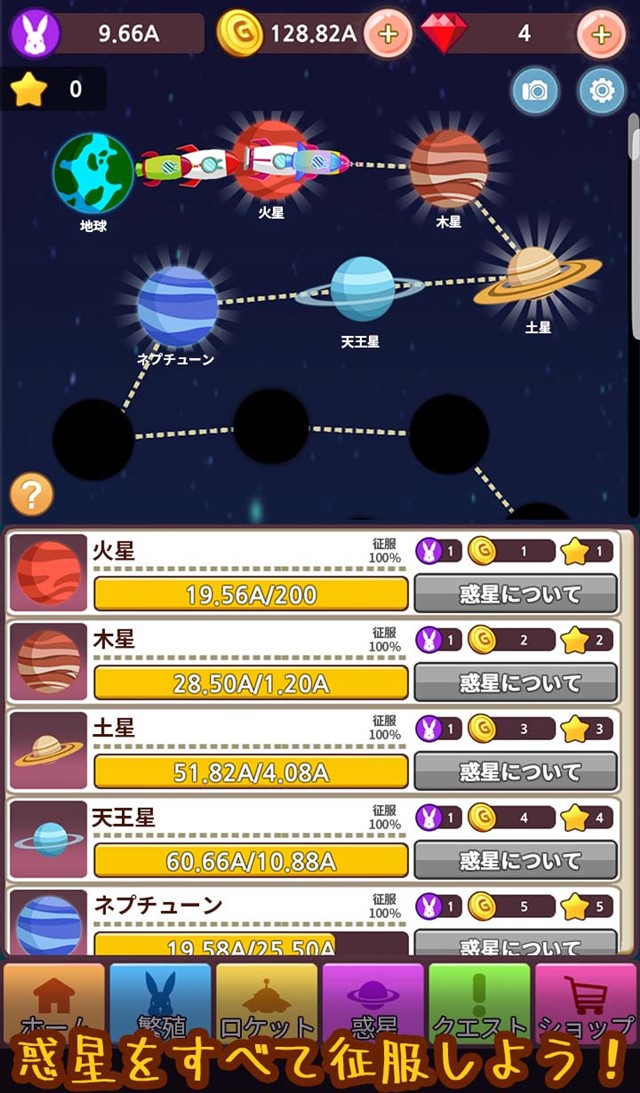Tap 惑星について for 天王星
This screenshot has height=1093, width=640.
(x=515, y=860)
